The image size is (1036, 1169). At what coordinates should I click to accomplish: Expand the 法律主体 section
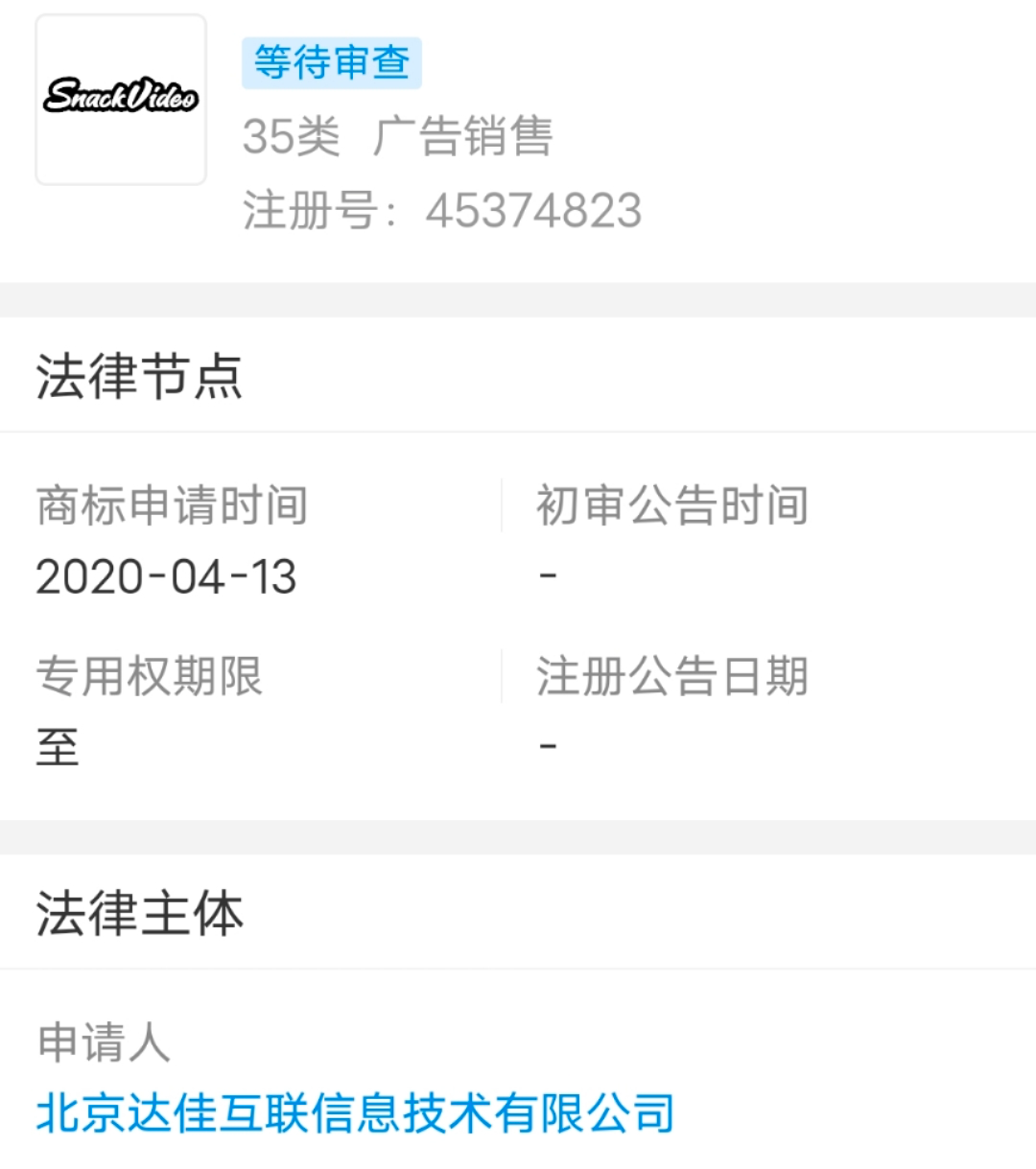click(x=140, y=911)
